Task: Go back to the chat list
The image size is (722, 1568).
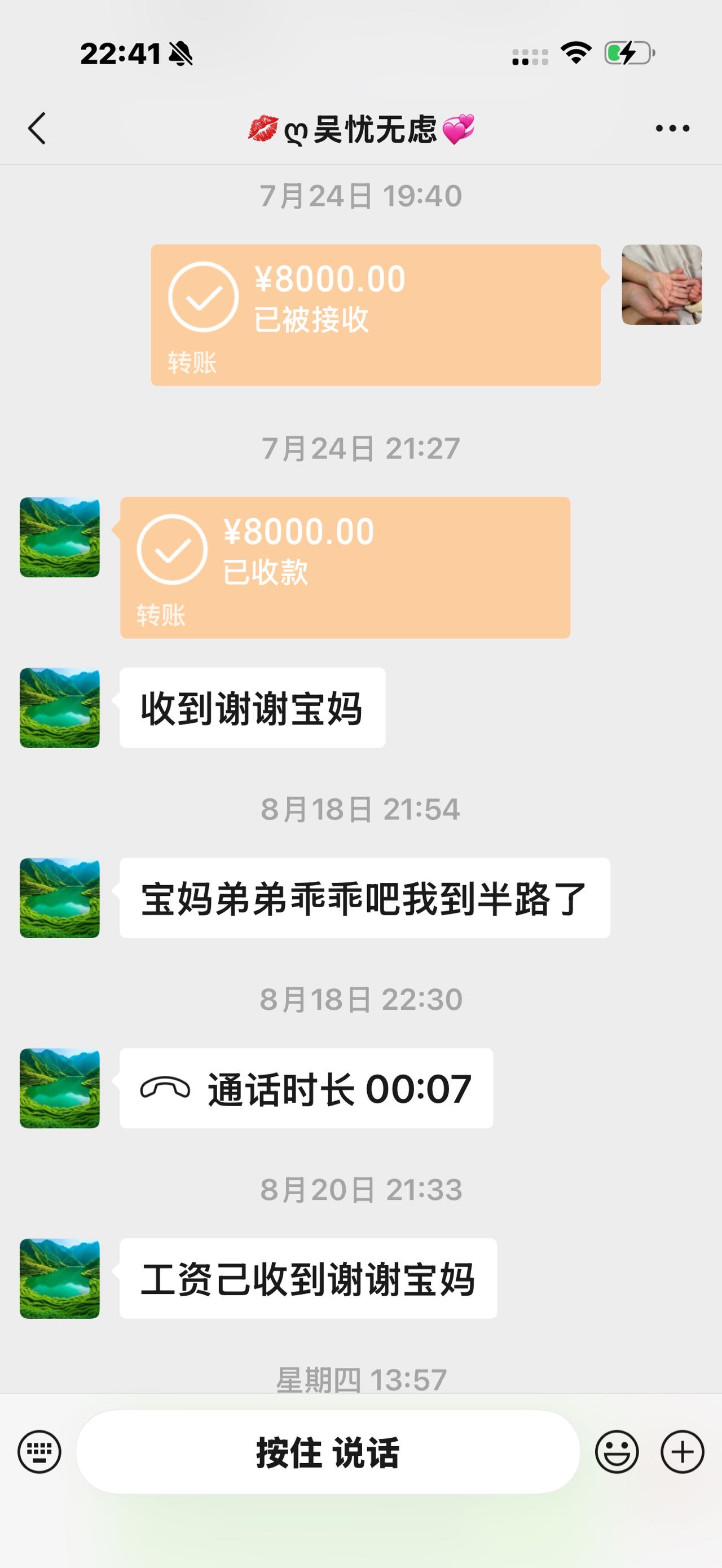Action: click(37, 129)
